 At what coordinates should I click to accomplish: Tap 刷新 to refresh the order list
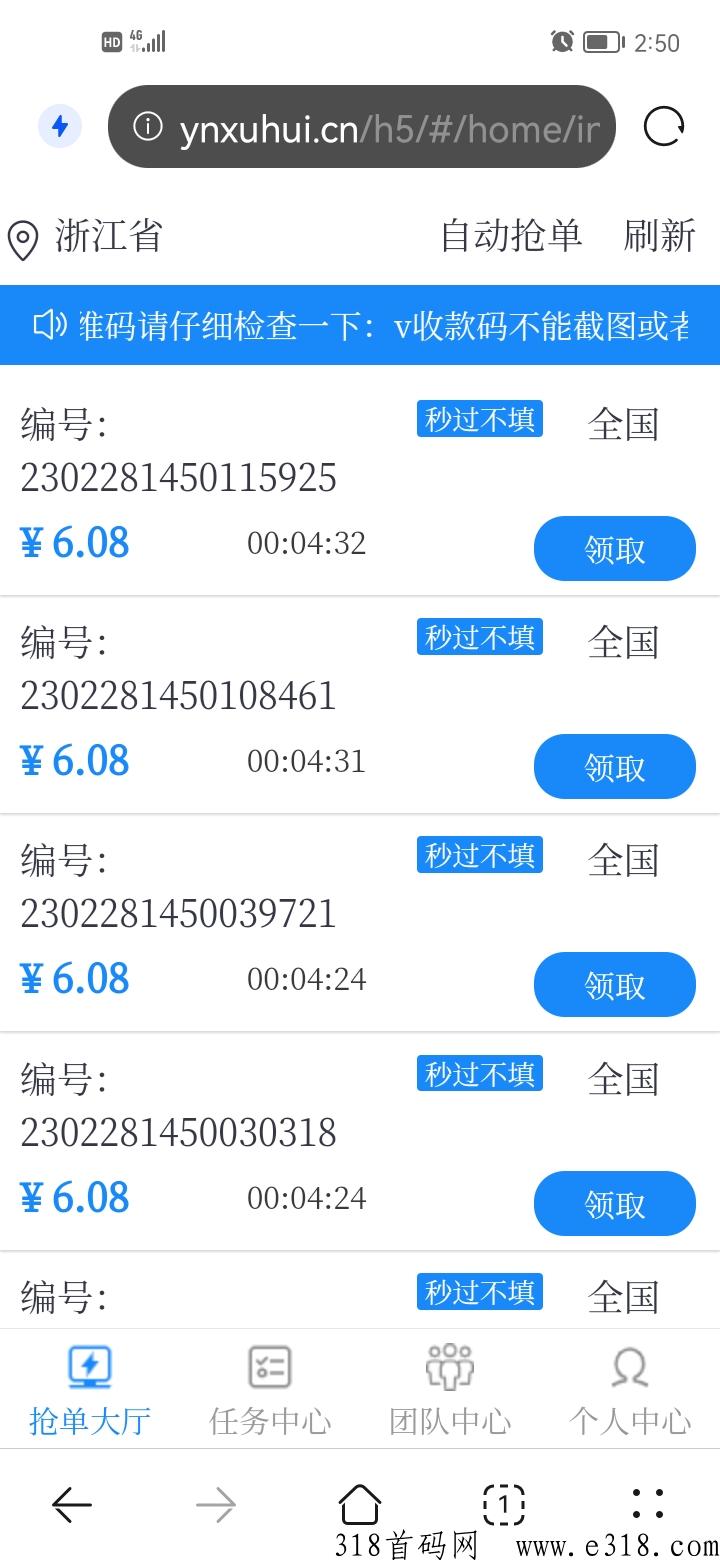660,236
